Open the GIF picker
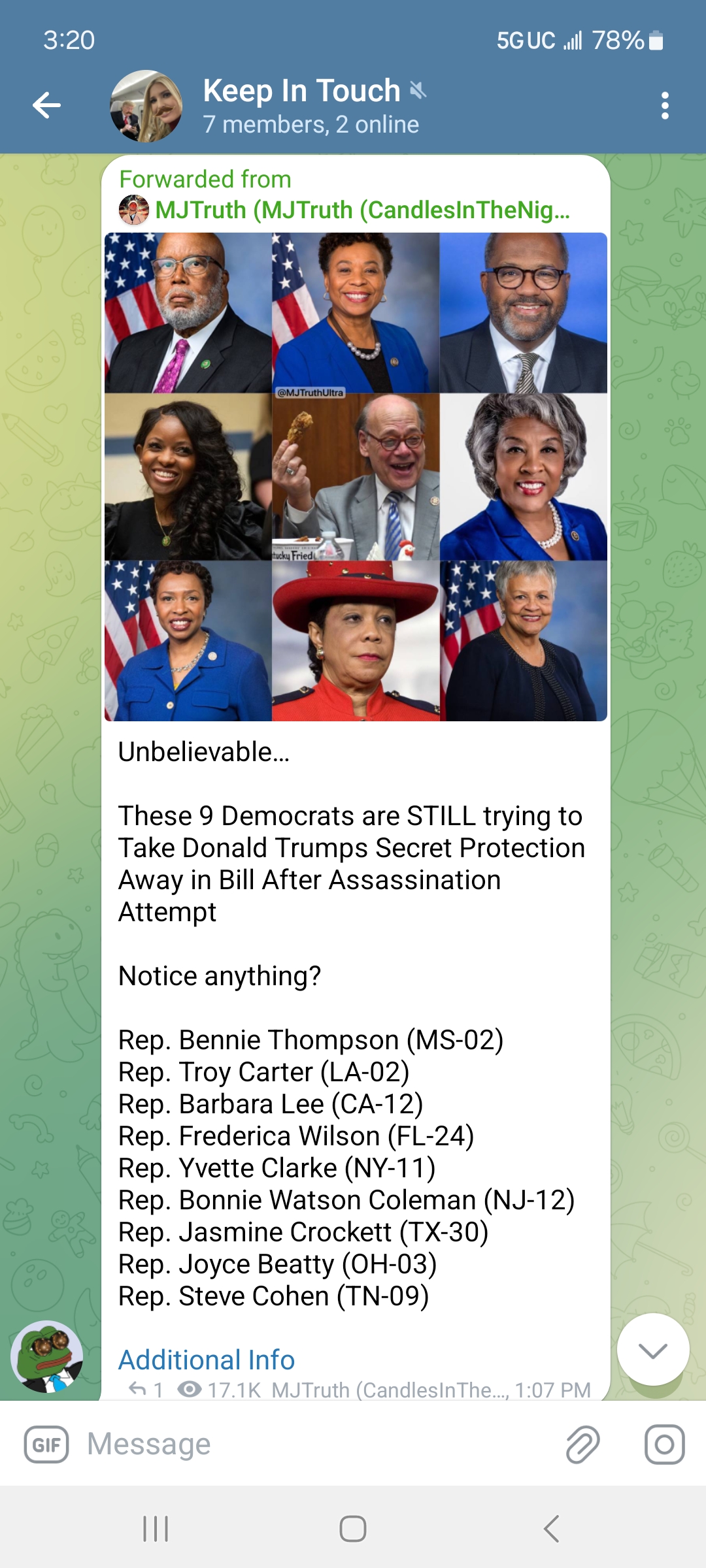This screenshot has width=706, height=1568. (x=46, y=1445)
